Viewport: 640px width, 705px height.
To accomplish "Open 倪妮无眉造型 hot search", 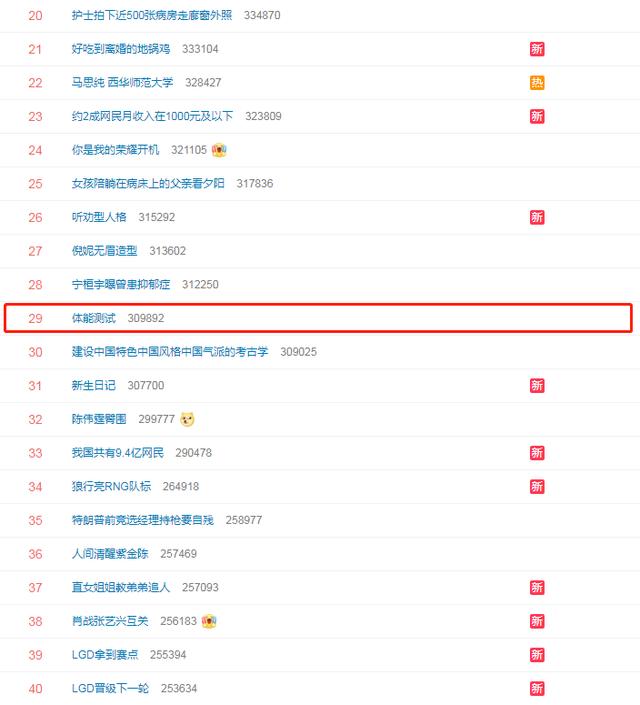I will (x=104, y=251).
